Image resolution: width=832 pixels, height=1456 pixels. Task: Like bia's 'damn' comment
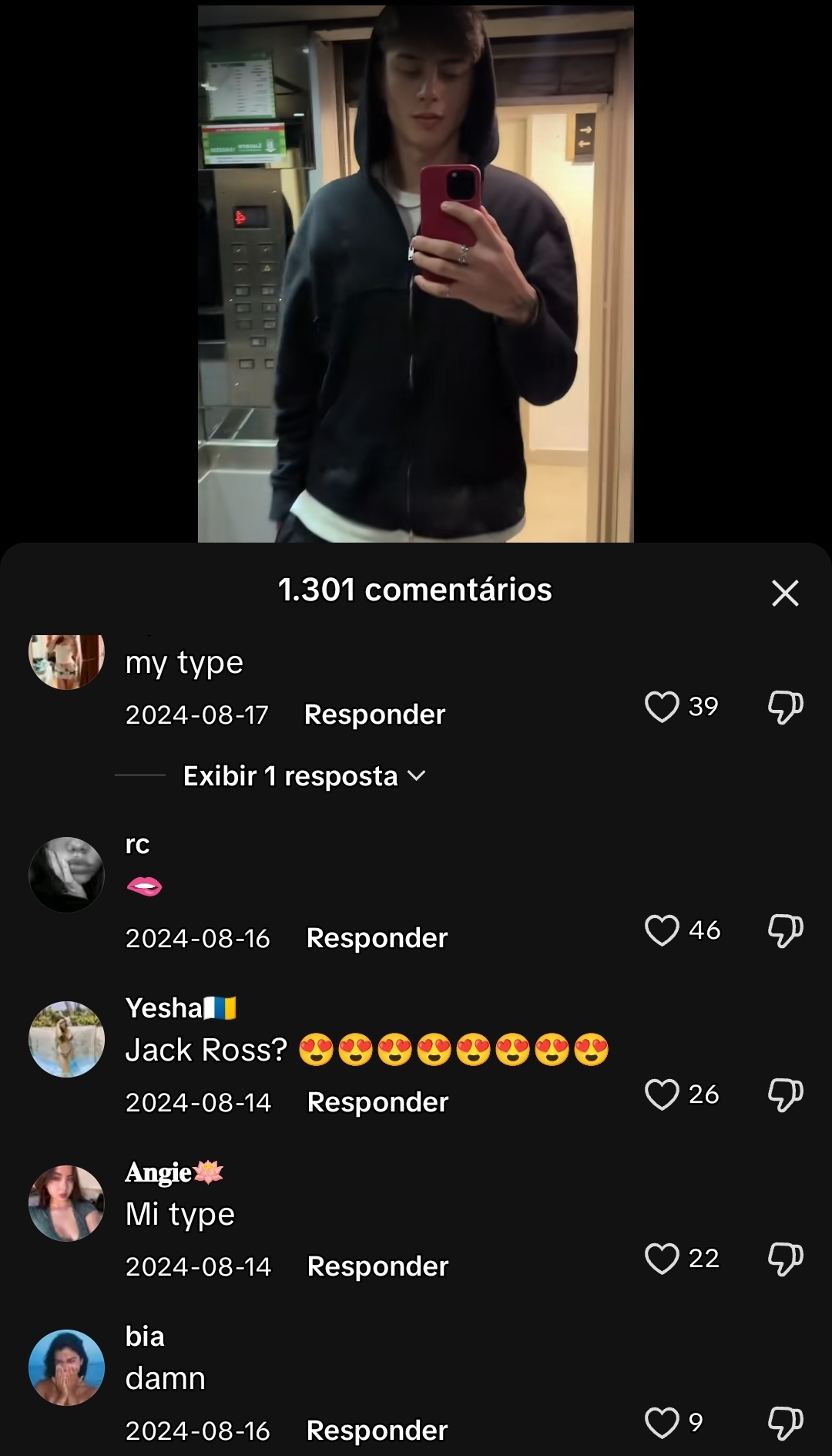coord(662,1422)
